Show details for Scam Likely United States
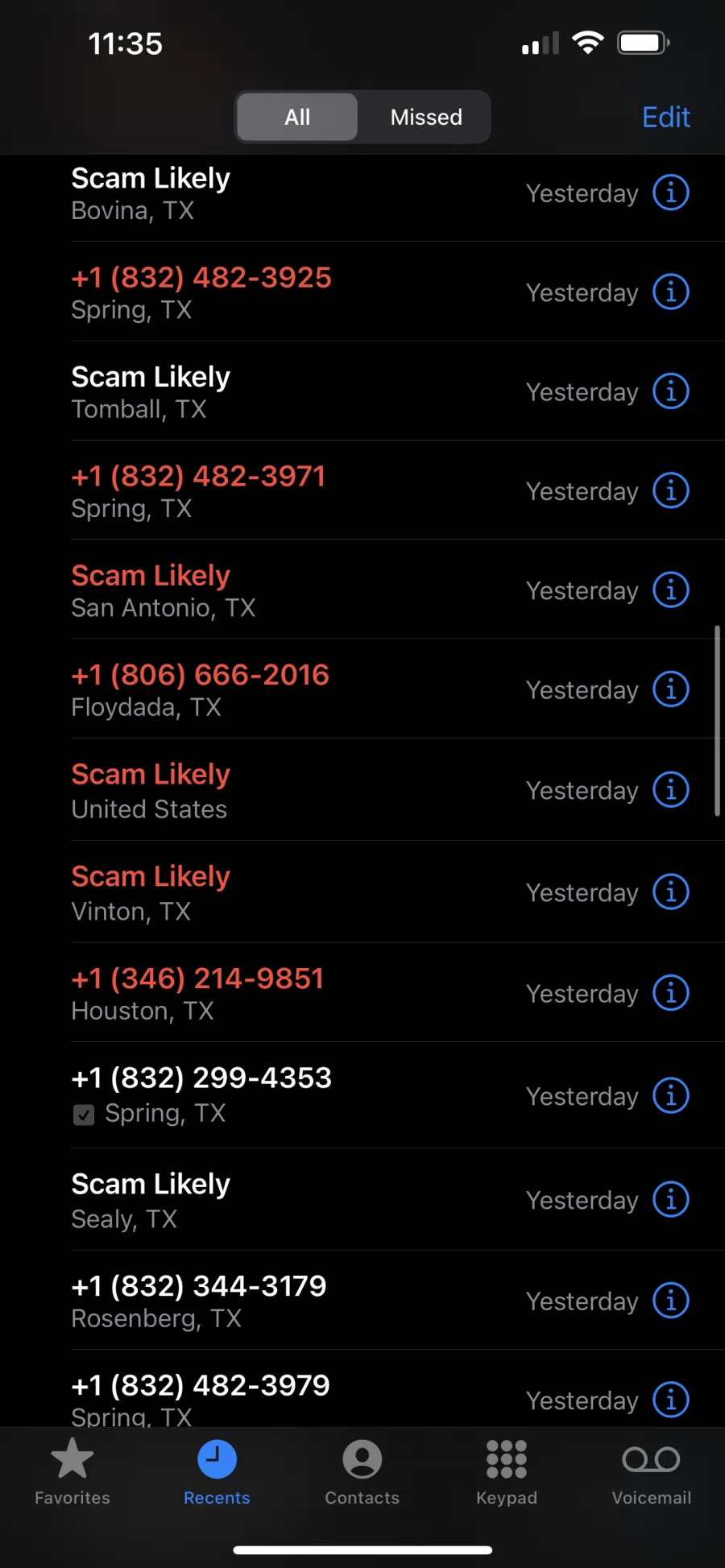This screenshot has width=725, height=1568. tap(670, 789)
